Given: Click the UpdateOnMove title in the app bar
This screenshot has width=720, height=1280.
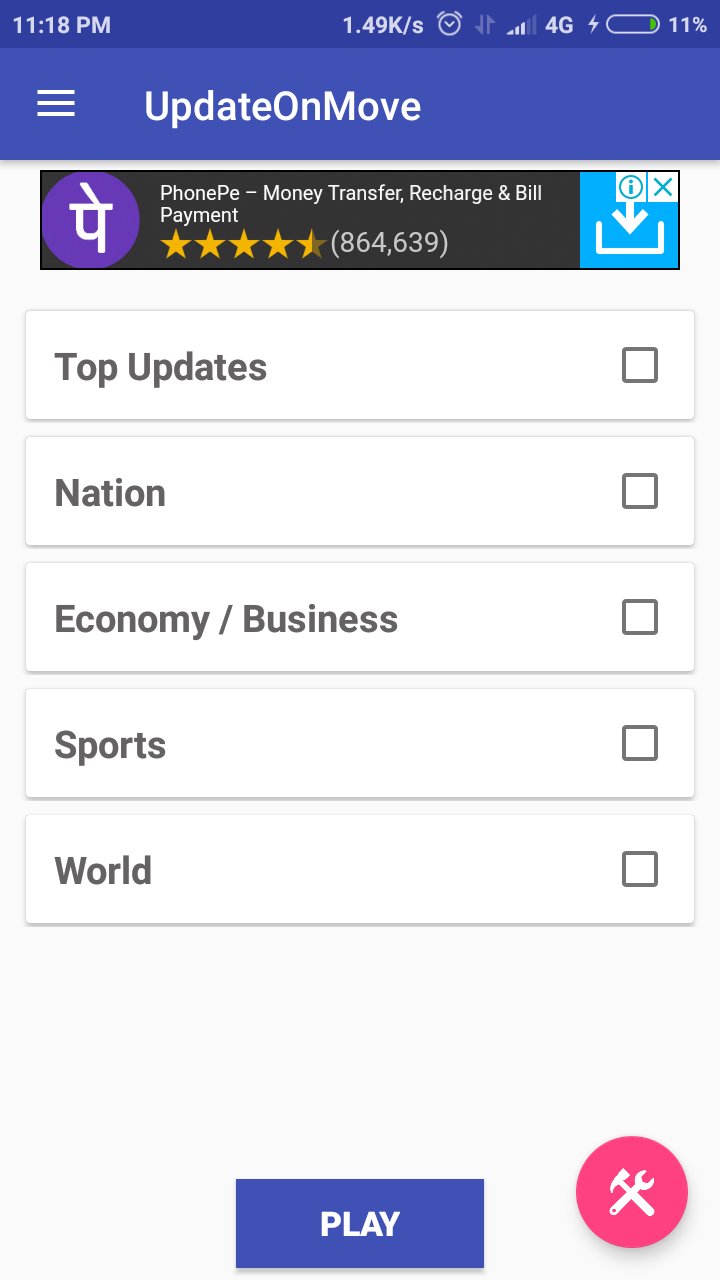Looking at the screenshot, I should pyautogui.click(x=282, y=104).
